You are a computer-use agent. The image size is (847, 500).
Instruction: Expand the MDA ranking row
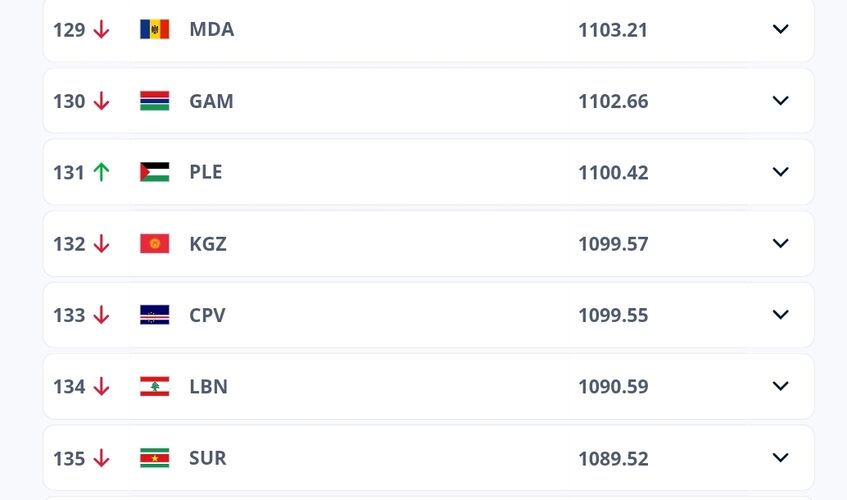point(781,29)
